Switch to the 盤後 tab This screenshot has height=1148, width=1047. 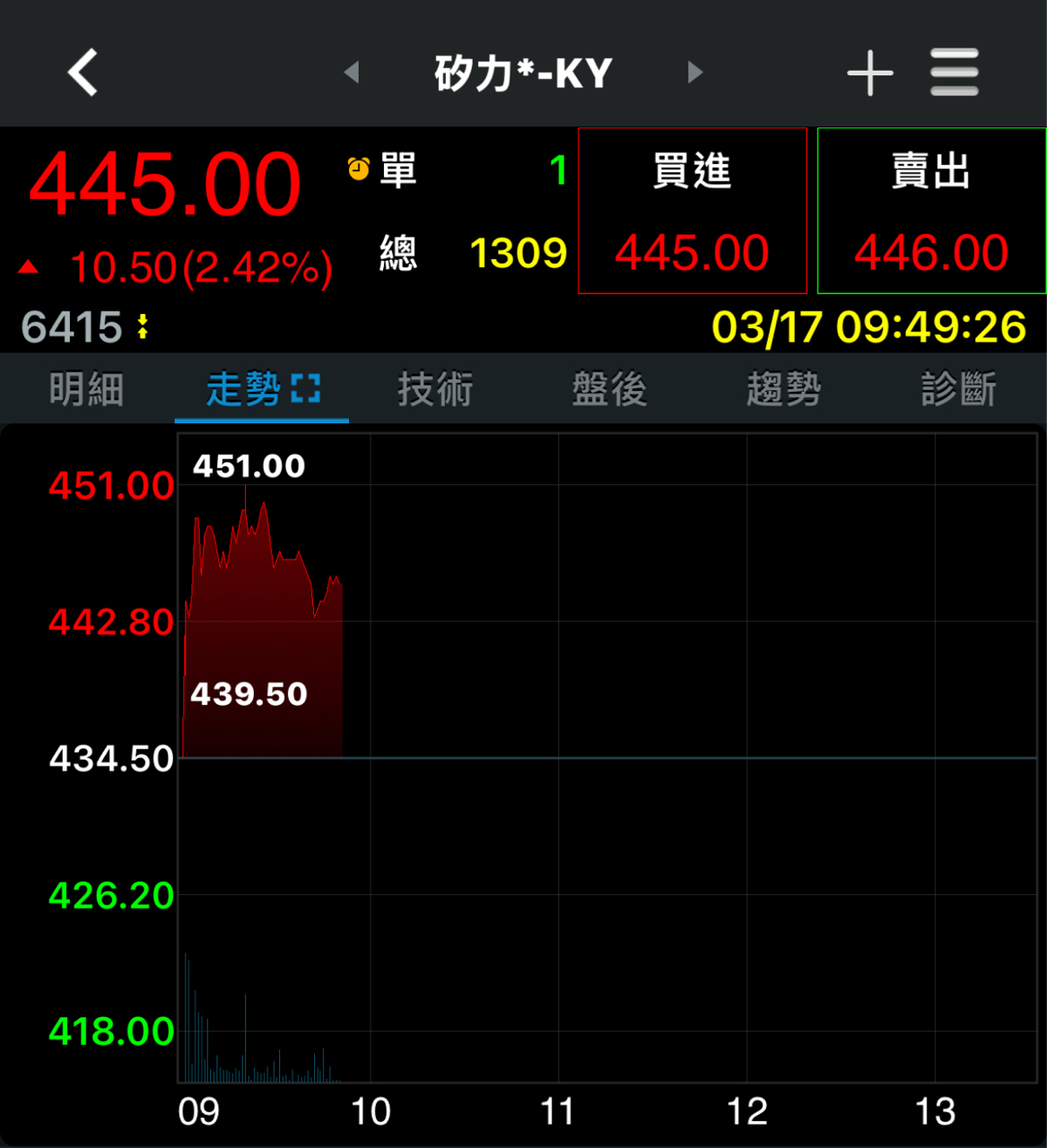pyautogui.click(x=610, y=387)
